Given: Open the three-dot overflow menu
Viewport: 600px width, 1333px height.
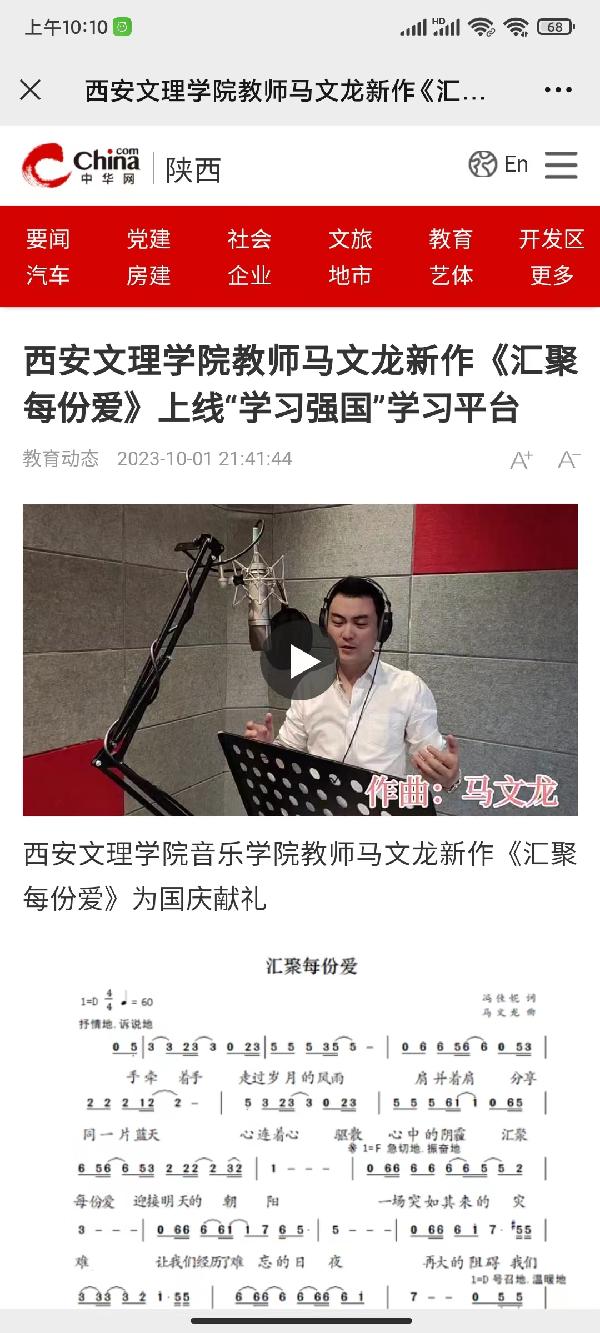Looking at the screenshot, I should pos(558,90).
